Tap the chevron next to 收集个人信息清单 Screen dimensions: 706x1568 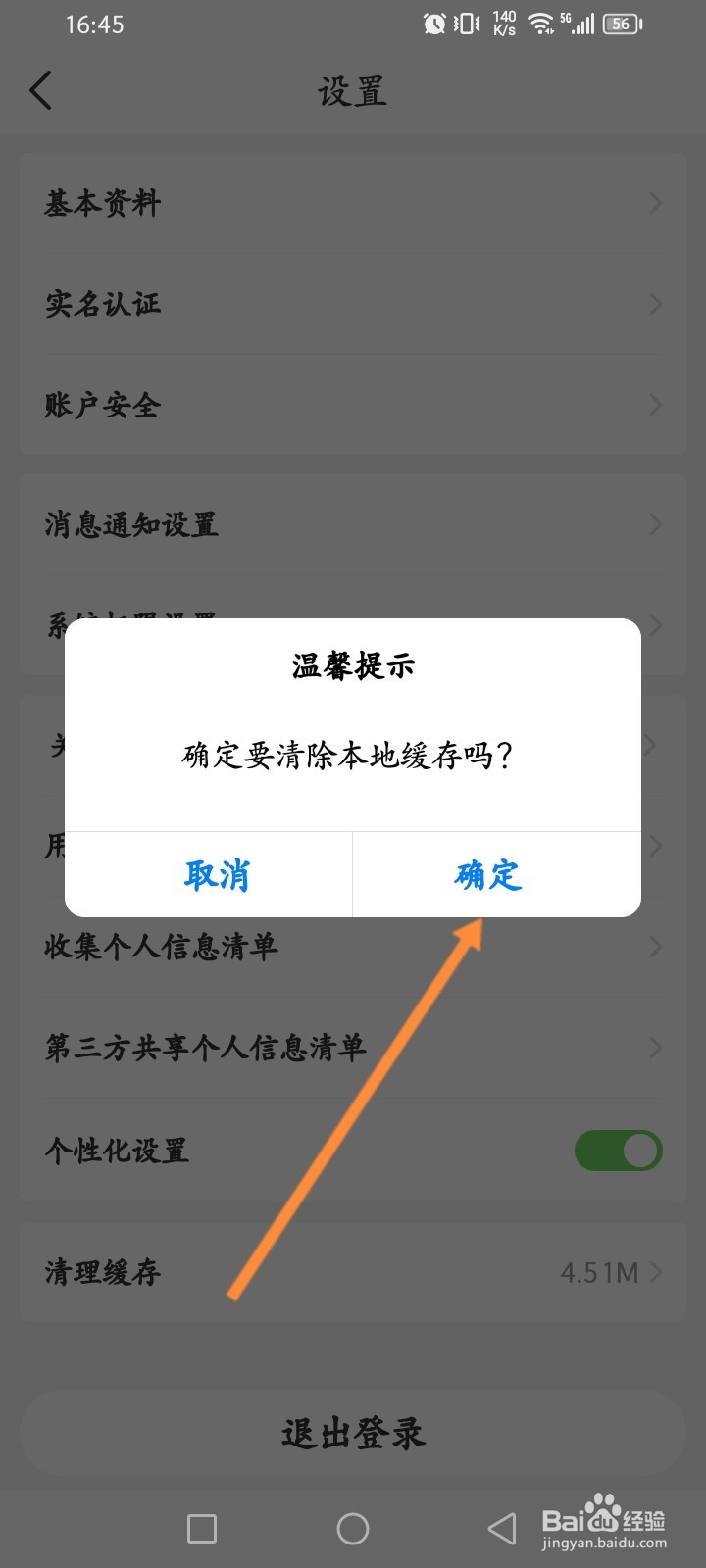(x=654, y=947)
